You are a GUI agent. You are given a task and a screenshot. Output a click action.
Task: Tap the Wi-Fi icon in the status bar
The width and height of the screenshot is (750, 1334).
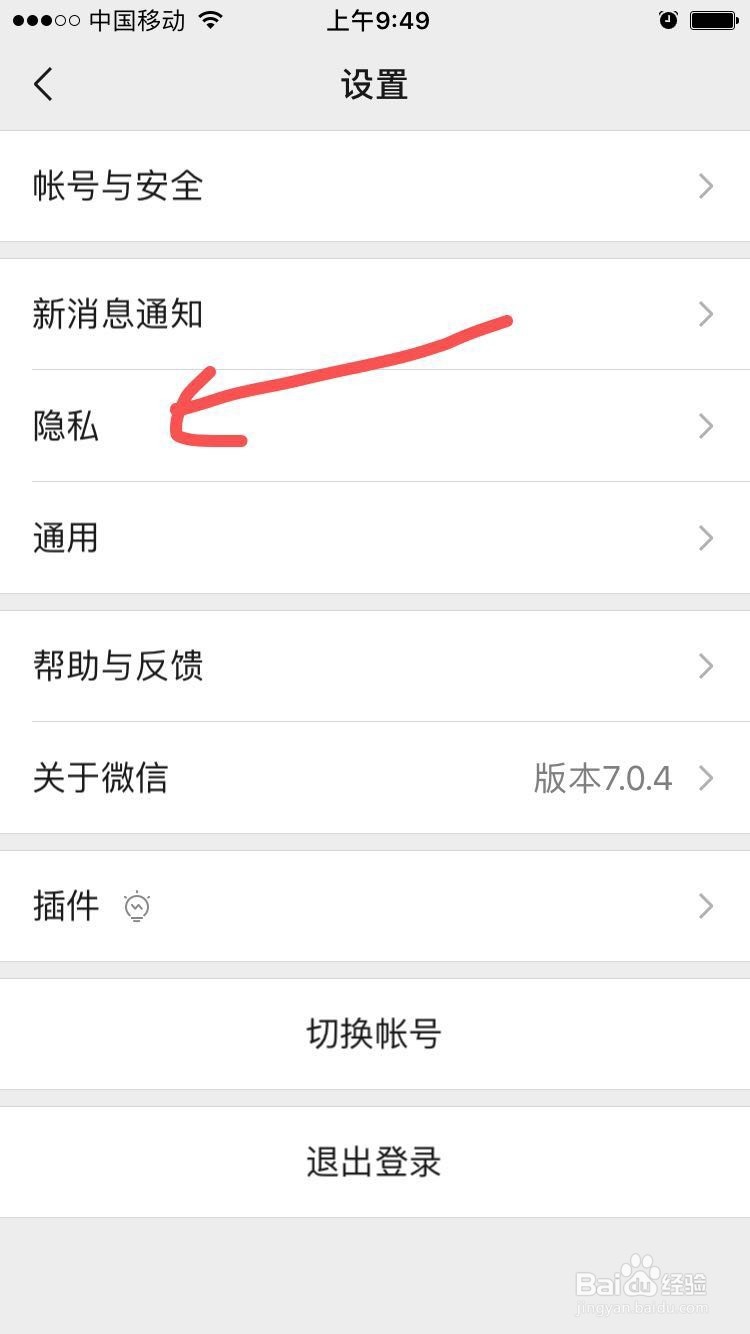211,19
